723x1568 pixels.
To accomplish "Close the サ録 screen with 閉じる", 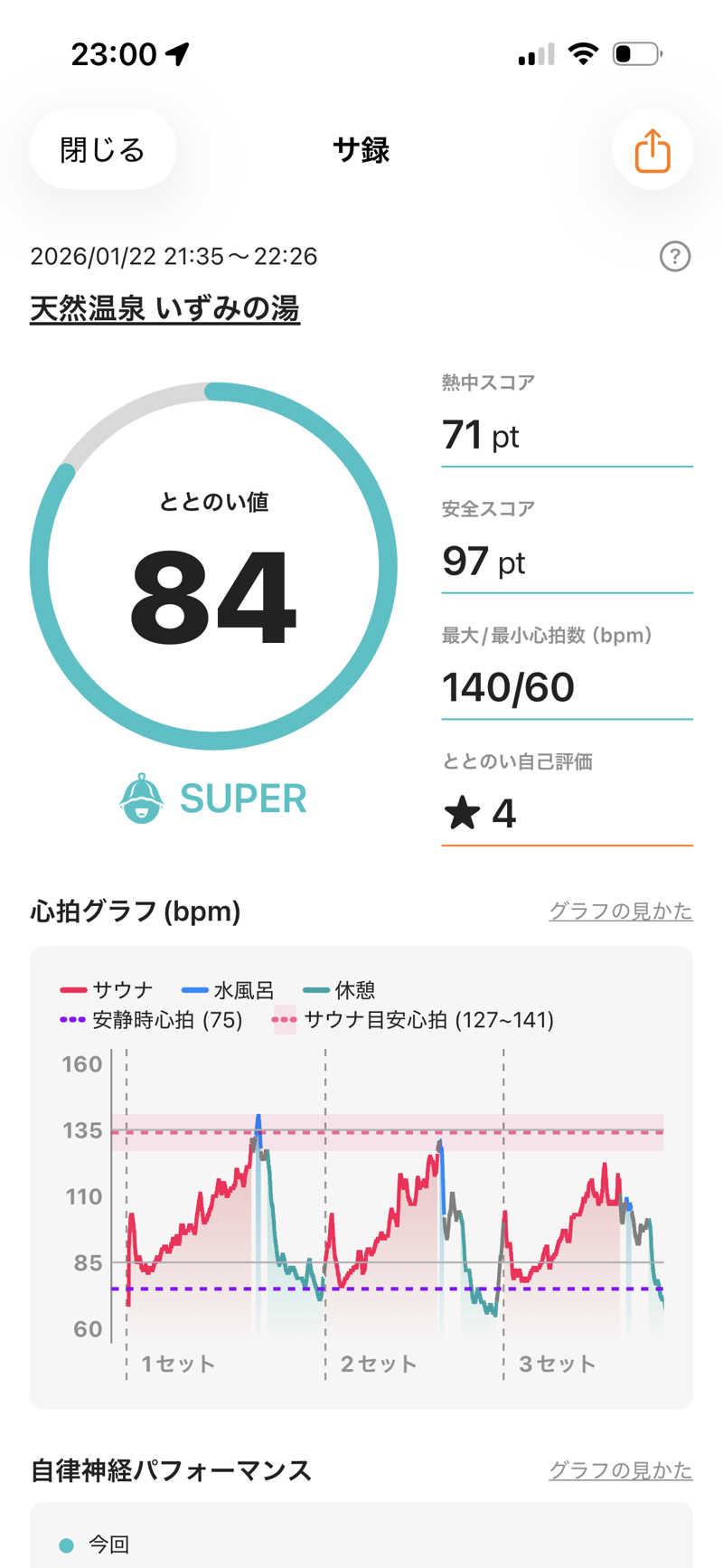I will tap(102, 150).
